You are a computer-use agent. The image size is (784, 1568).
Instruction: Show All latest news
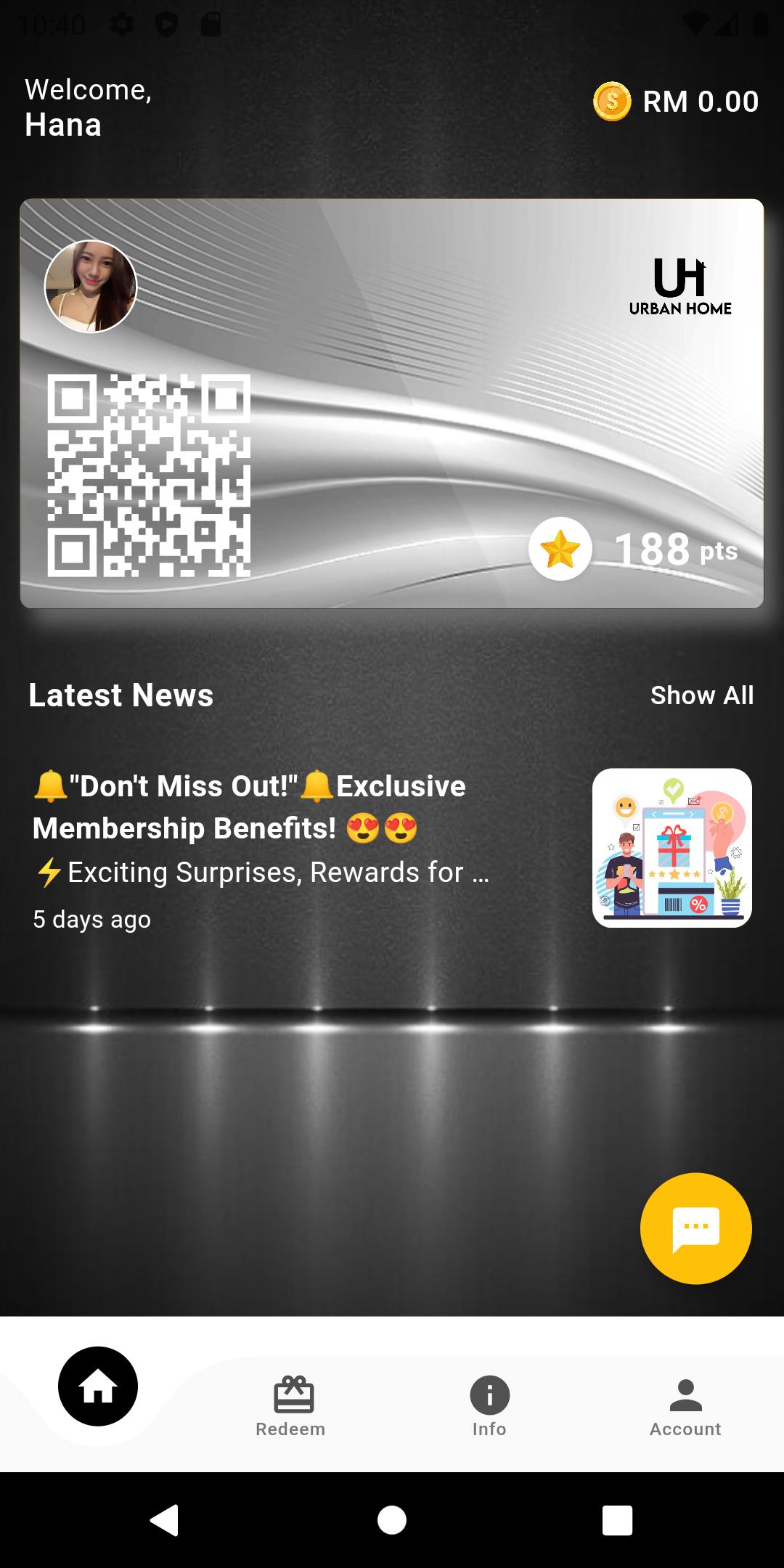[702, 695]
